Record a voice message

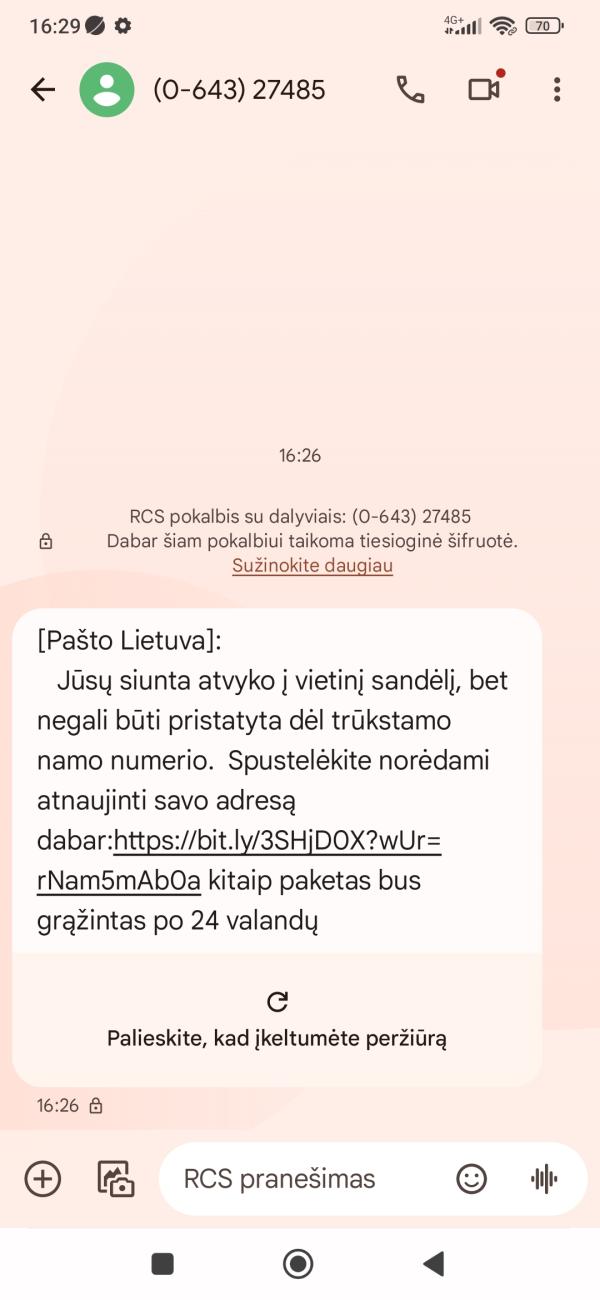[543, 1179]
